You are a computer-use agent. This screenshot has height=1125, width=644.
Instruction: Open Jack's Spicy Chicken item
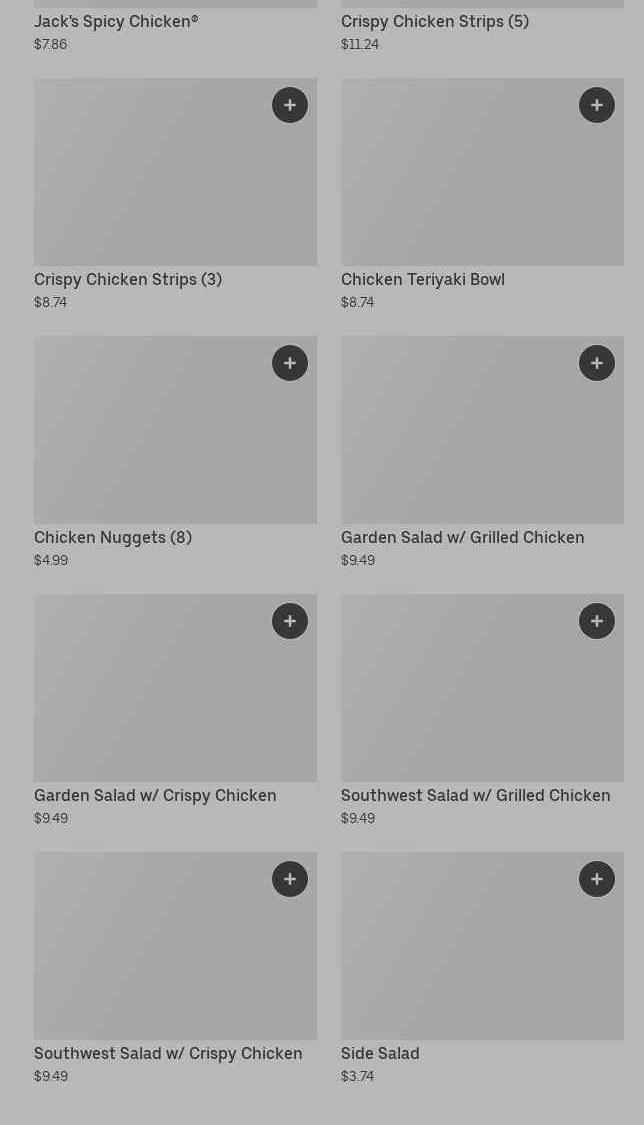(116, 22)
